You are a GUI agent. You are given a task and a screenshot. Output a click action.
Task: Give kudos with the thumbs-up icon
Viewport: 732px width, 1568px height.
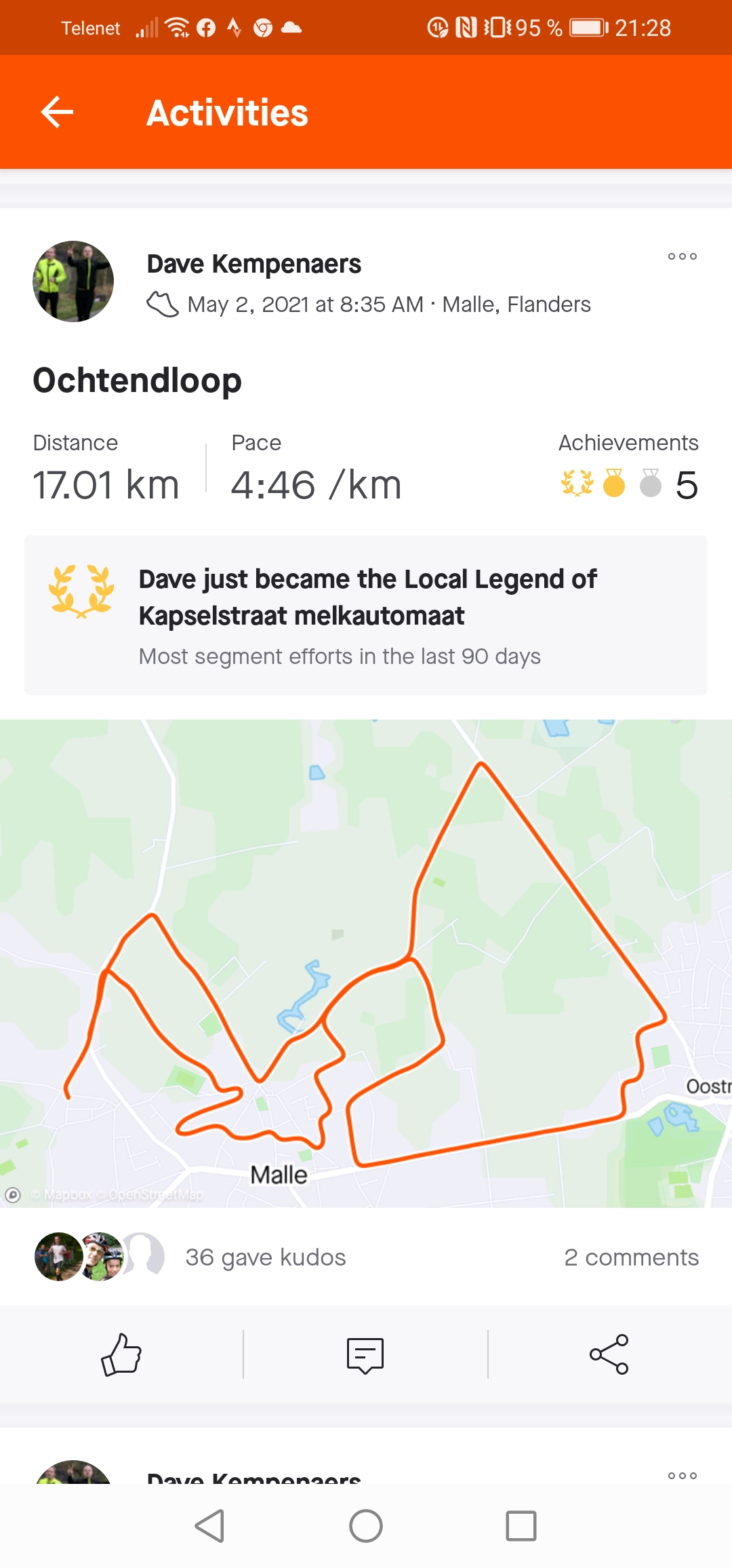tap(121, 1354)
